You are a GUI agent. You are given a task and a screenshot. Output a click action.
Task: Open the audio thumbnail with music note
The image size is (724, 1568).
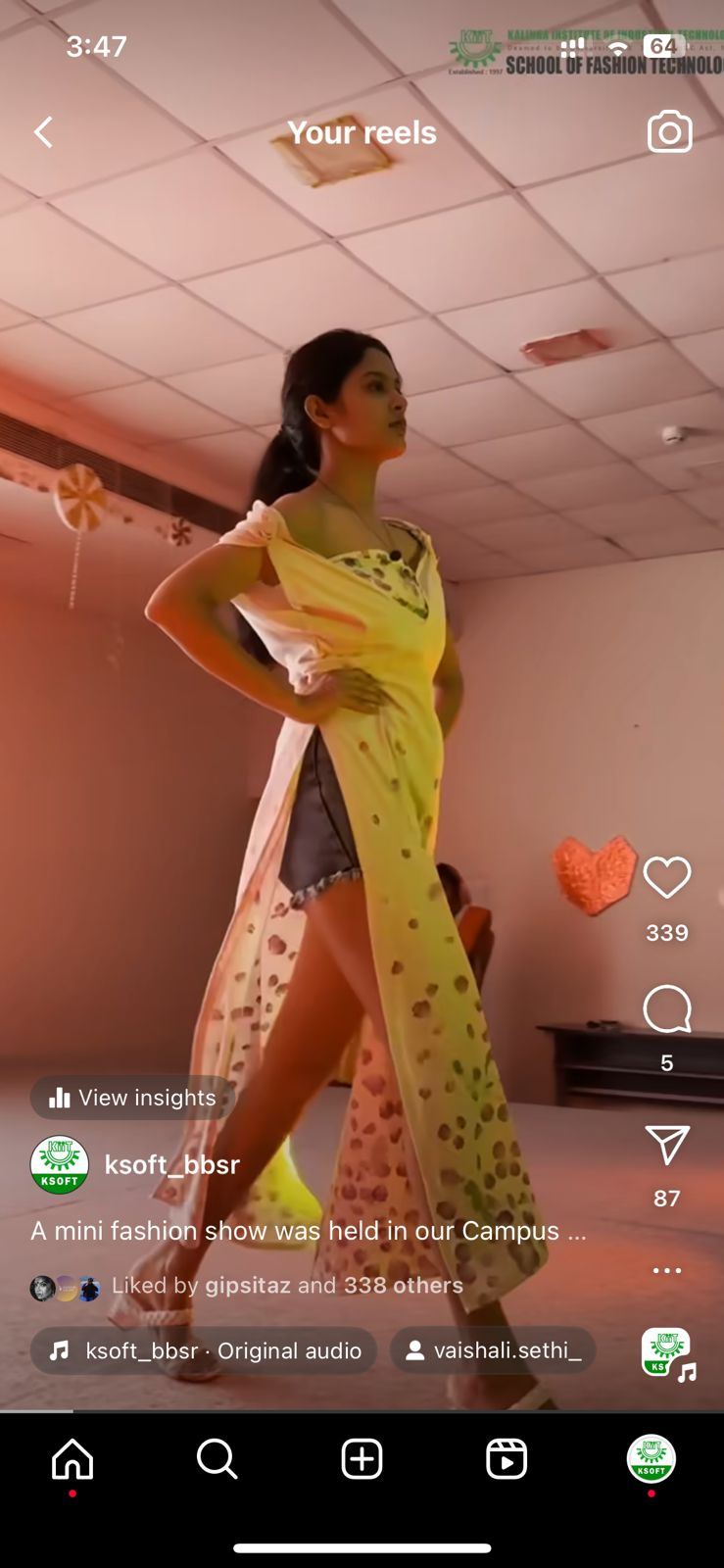coord(668,1353)
